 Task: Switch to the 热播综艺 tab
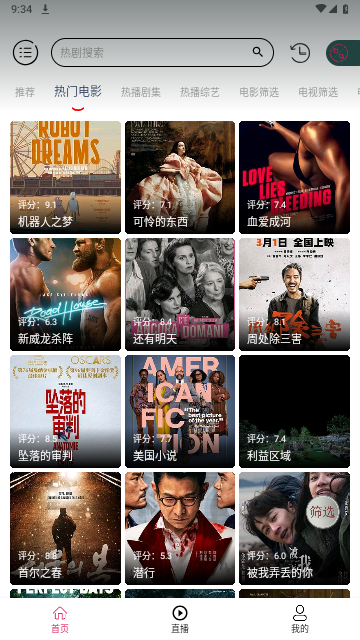[x=200, y=92]
